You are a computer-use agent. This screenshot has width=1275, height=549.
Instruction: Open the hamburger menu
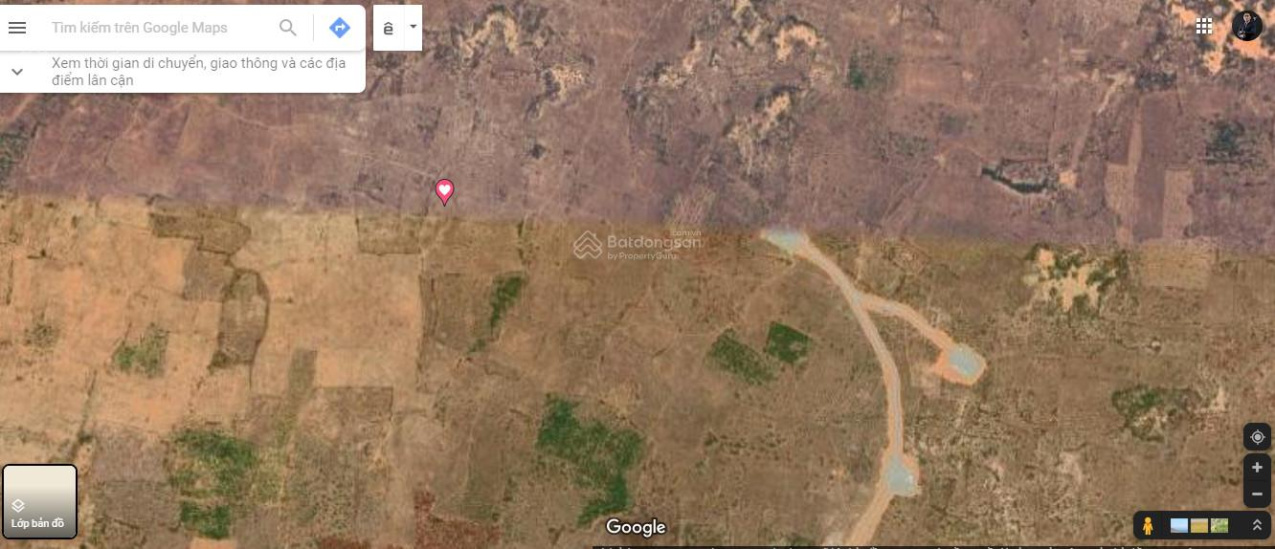(x=17, y=28)
